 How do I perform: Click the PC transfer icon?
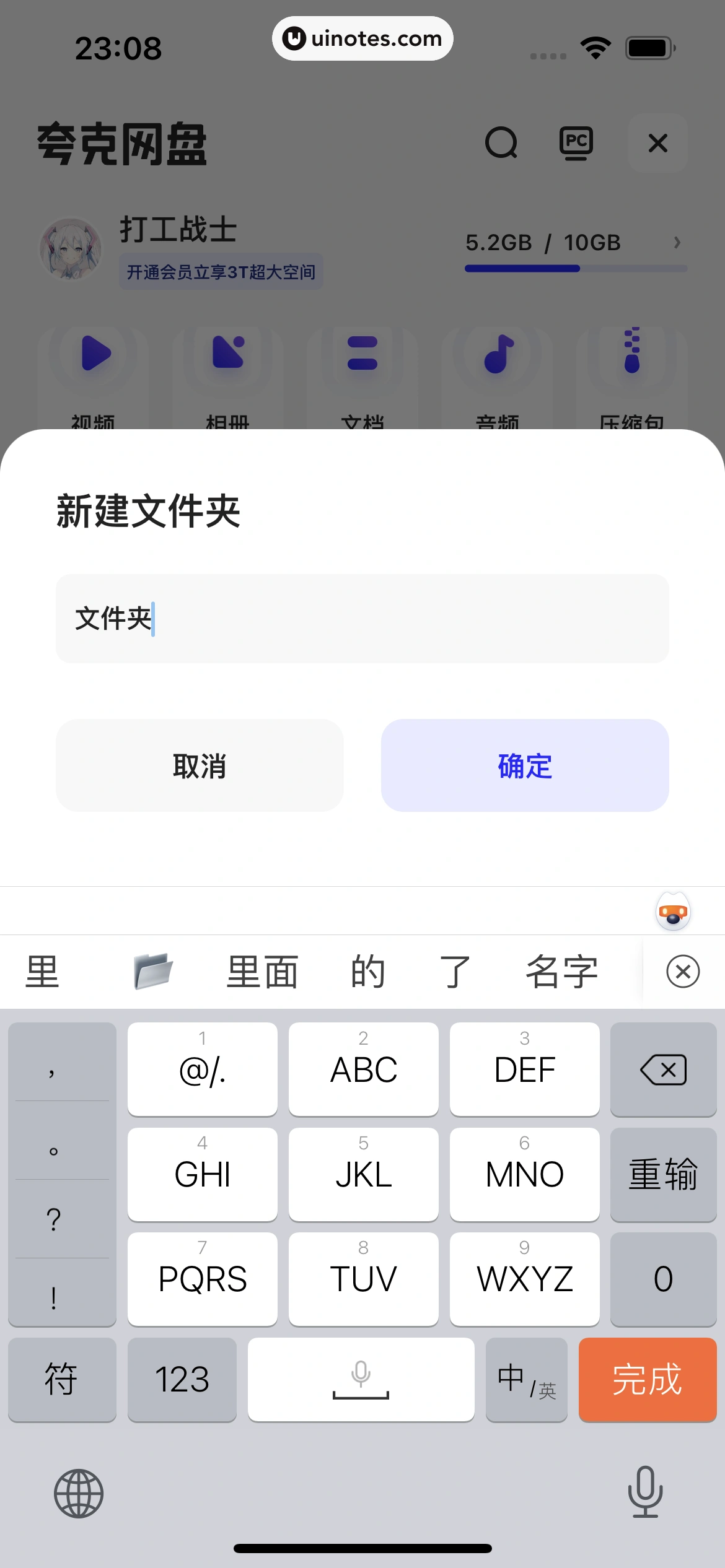tap(578, 143)
